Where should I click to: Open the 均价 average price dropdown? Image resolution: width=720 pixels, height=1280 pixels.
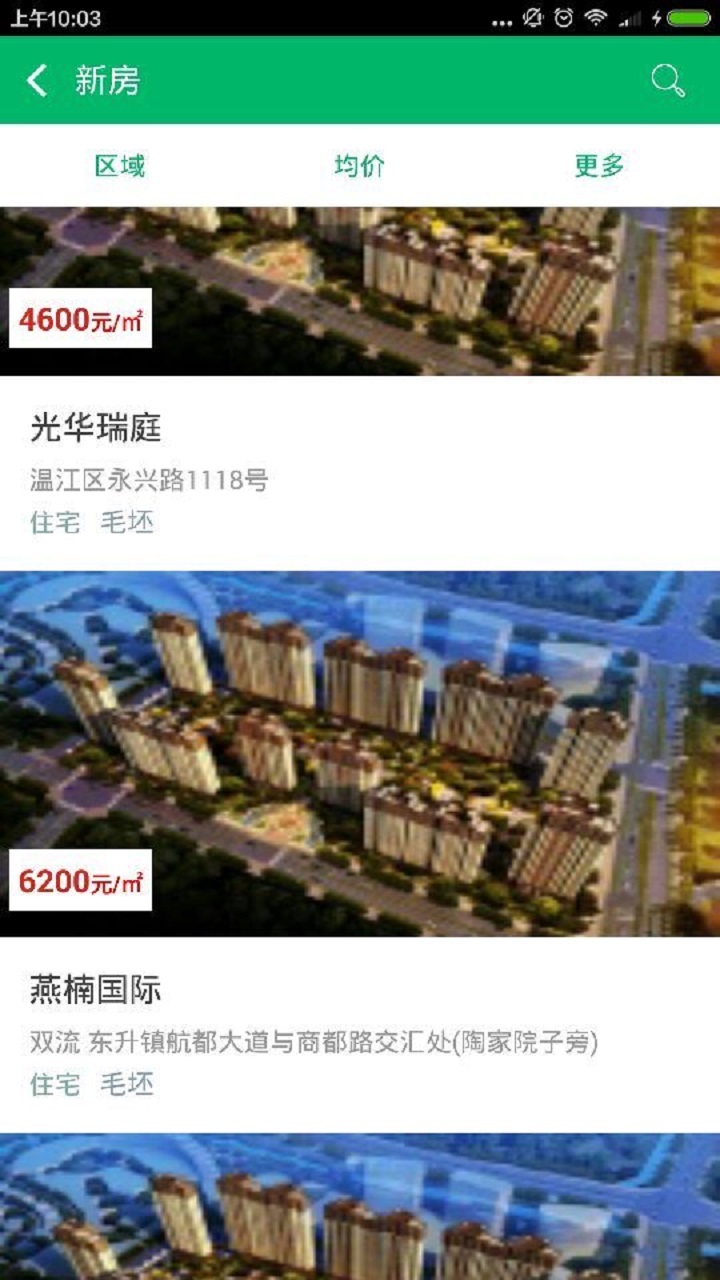(360, 166)
